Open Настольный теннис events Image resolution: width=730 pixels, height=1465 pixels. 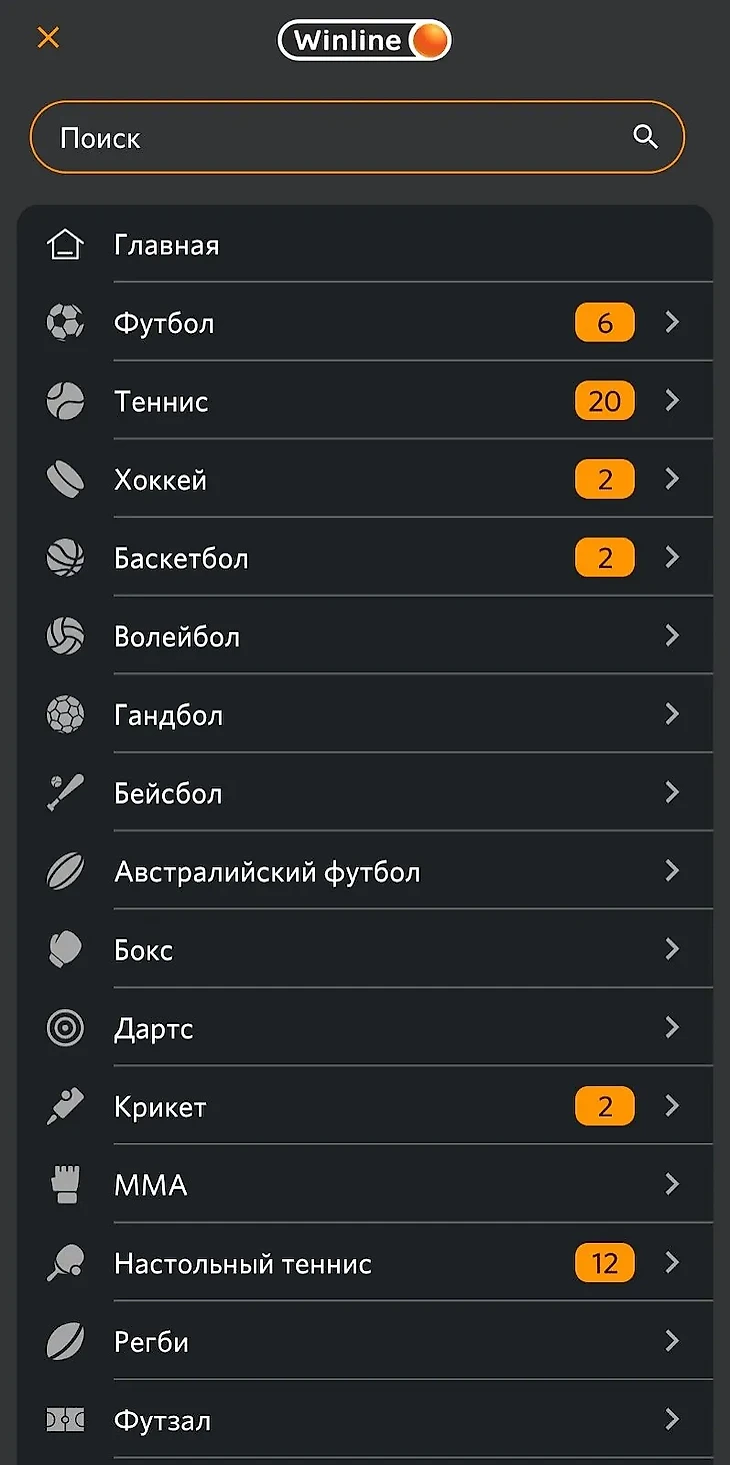243,1264
